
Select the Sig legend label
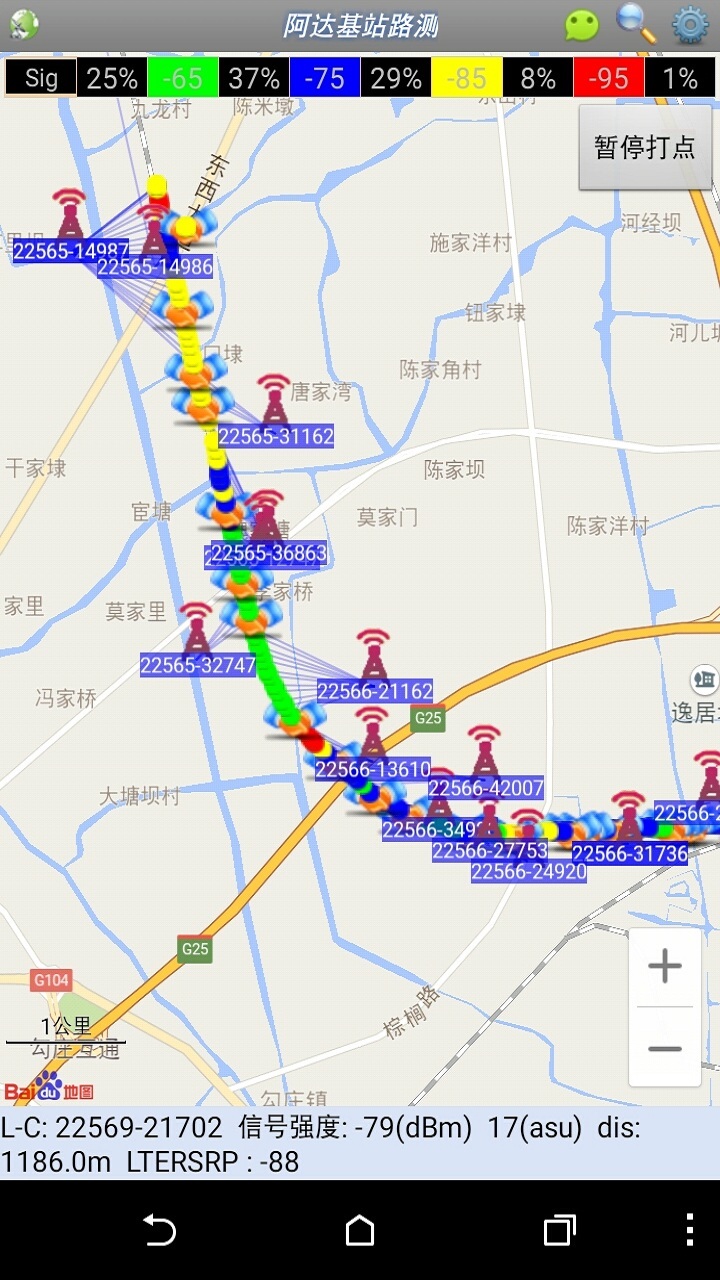click(x=41, y=78)
